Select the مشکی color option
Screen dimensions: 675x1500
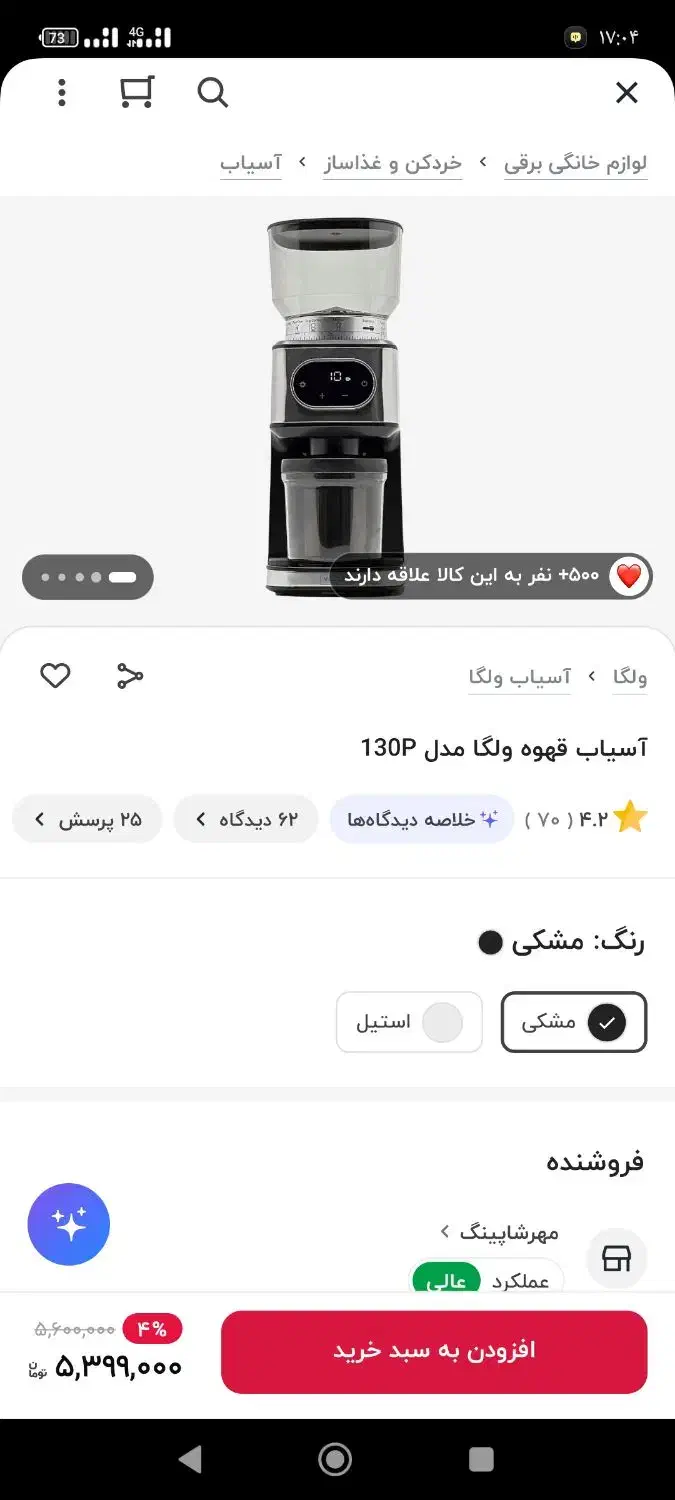coord(574,1022)
